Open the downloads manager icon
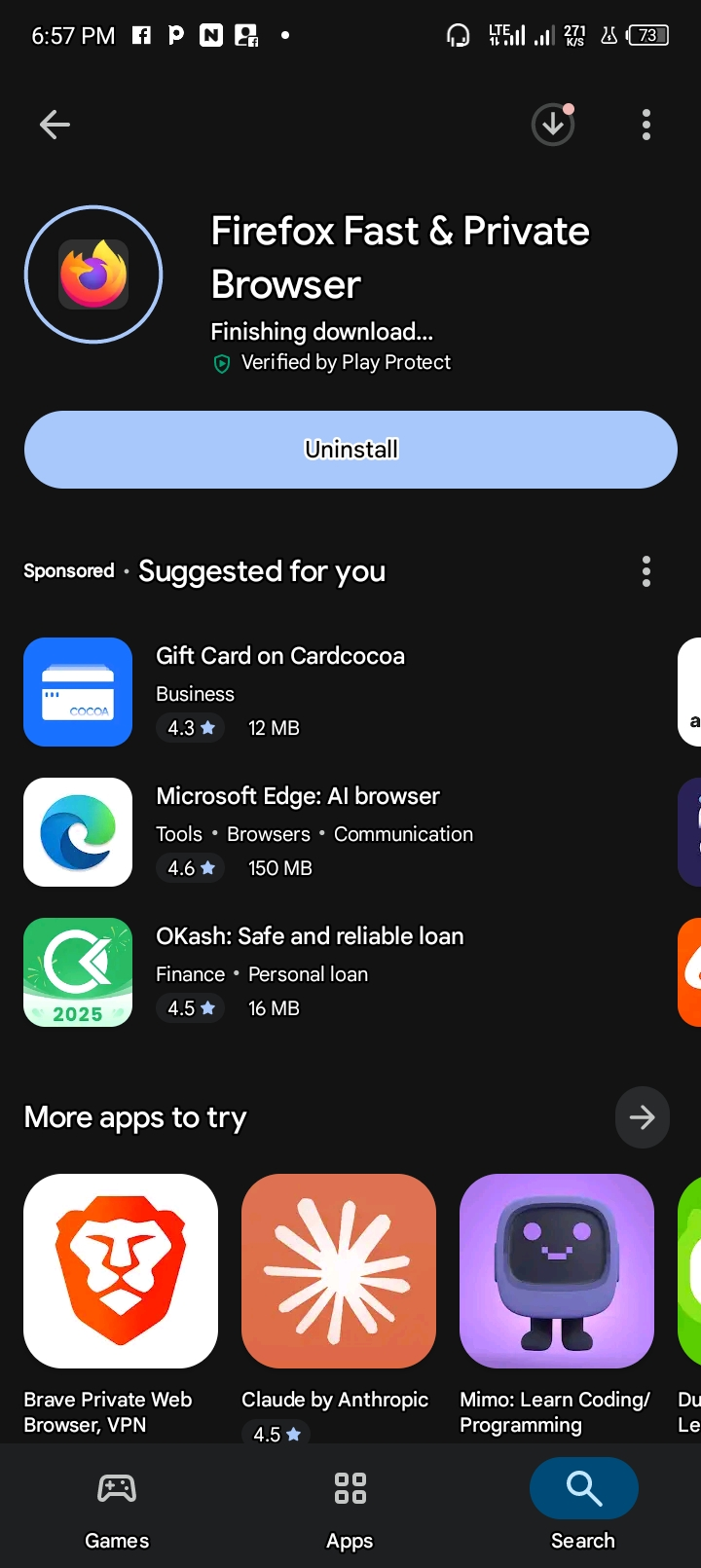The image size is (701, 1568). coord(553,125)
